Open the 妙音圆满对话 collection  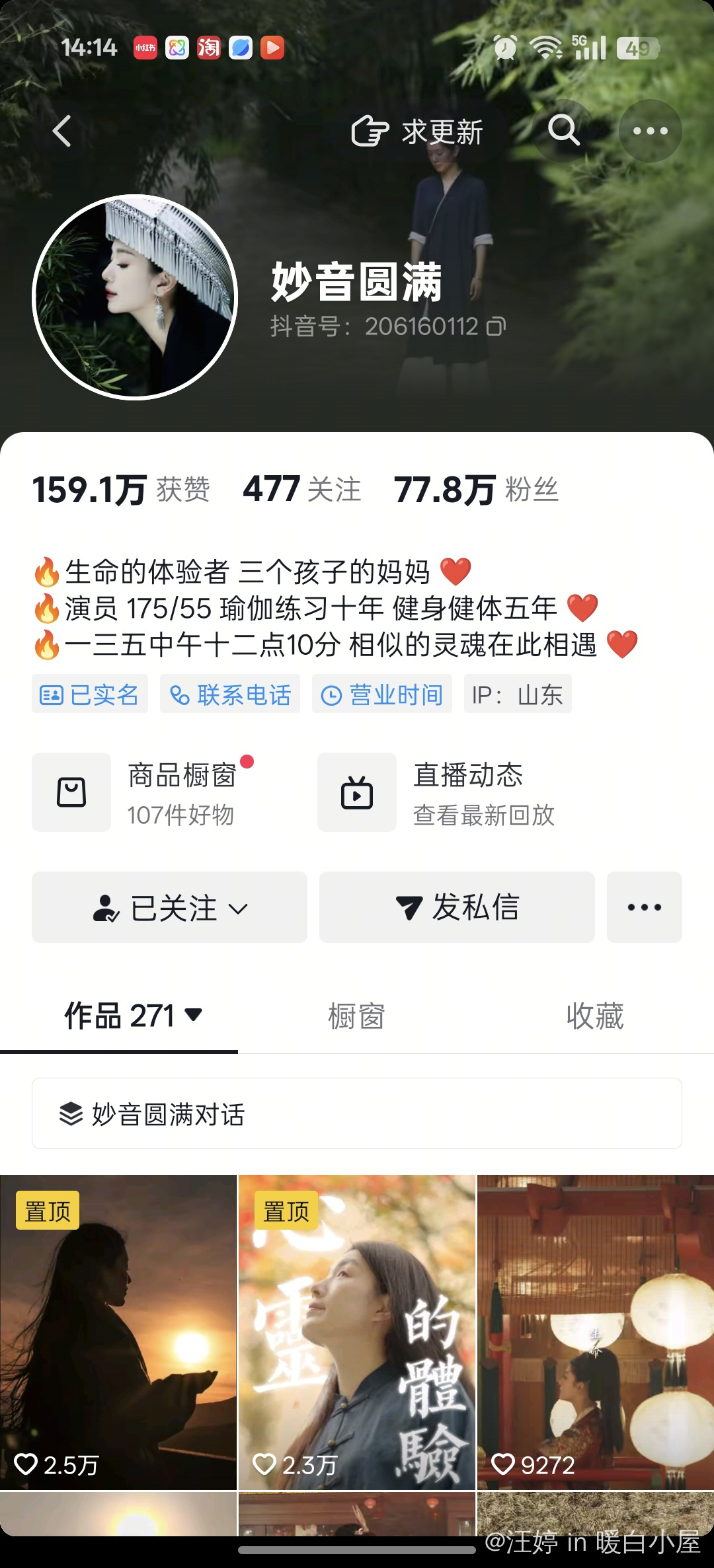(x=356, y=1114)
